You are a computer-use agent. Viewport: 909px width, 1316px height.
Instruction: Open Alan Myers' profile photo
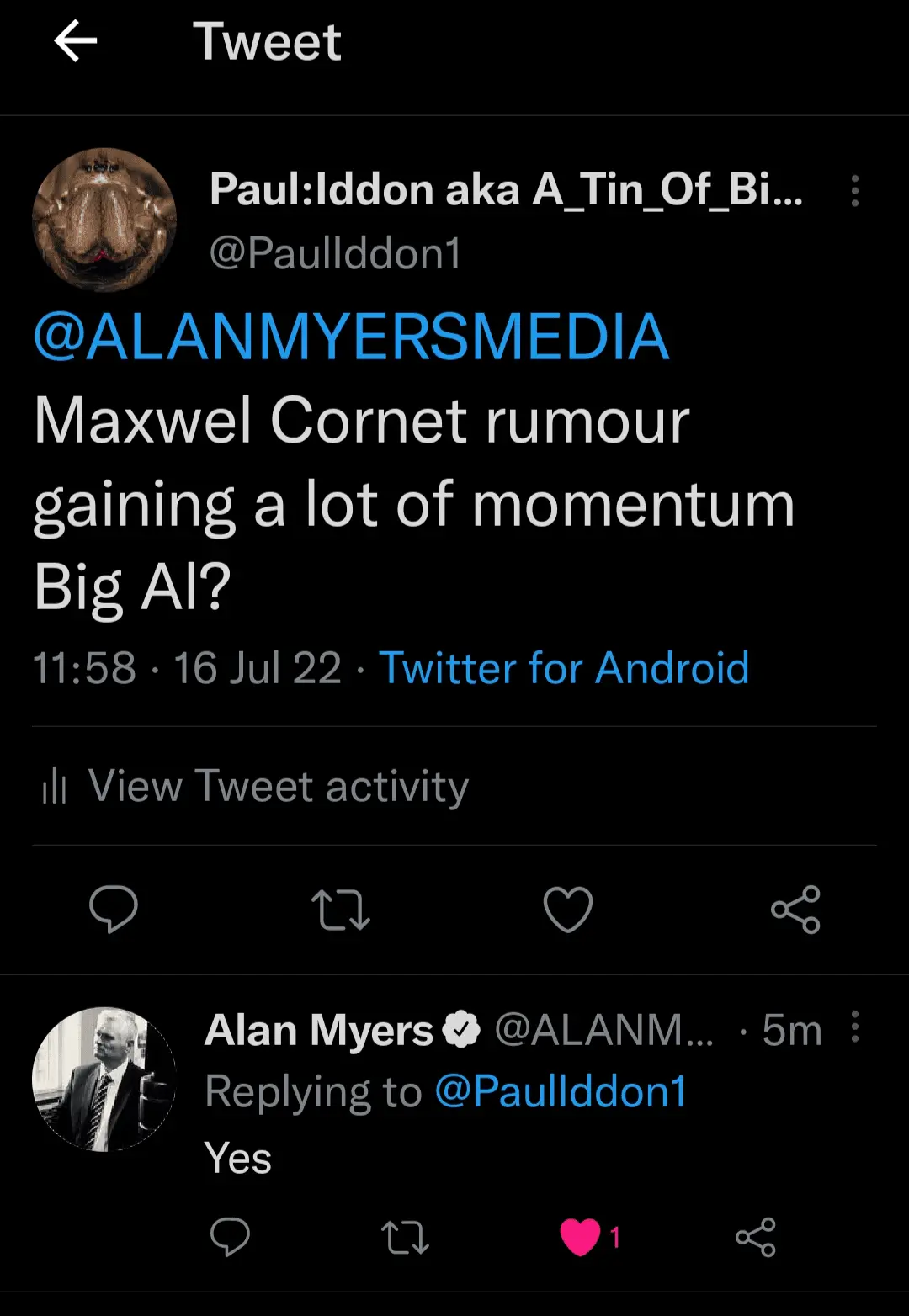coord(104,1079)
